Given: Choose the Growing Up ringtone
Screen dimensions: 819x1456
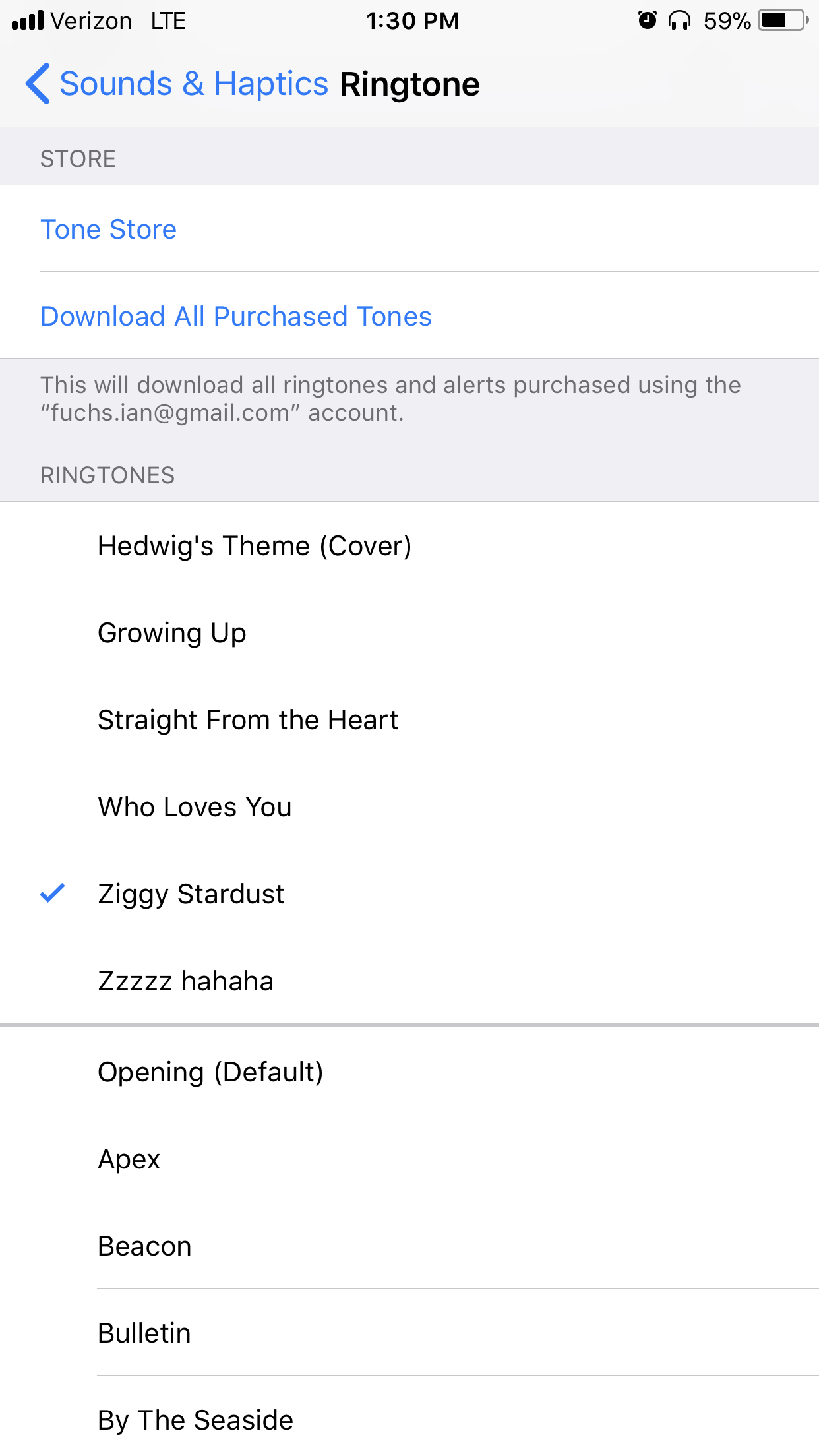Looking at the screenshot, I should (x=172, y=633).
